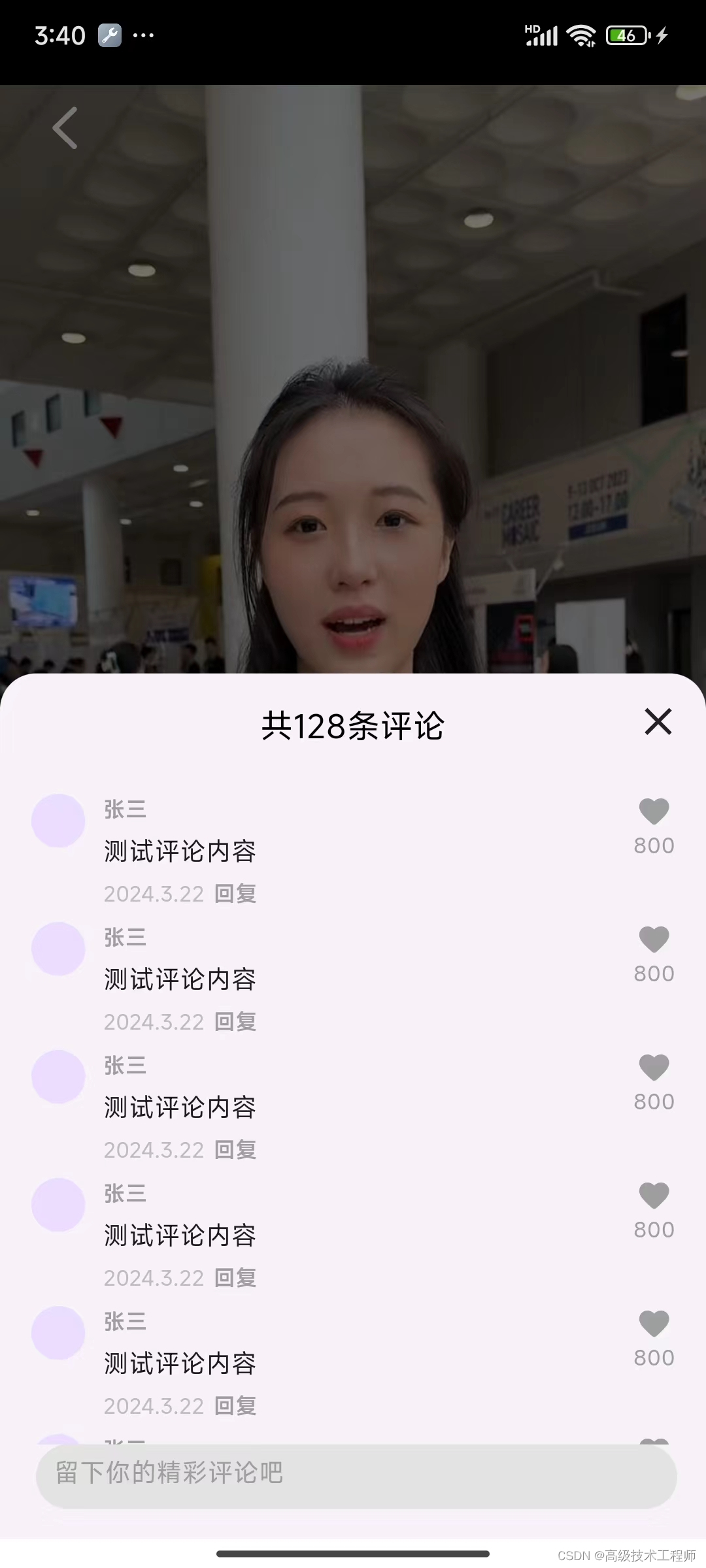Tap 回复 under the first comment
Viewport: 706px width, 1568px height.
(236, 893)
